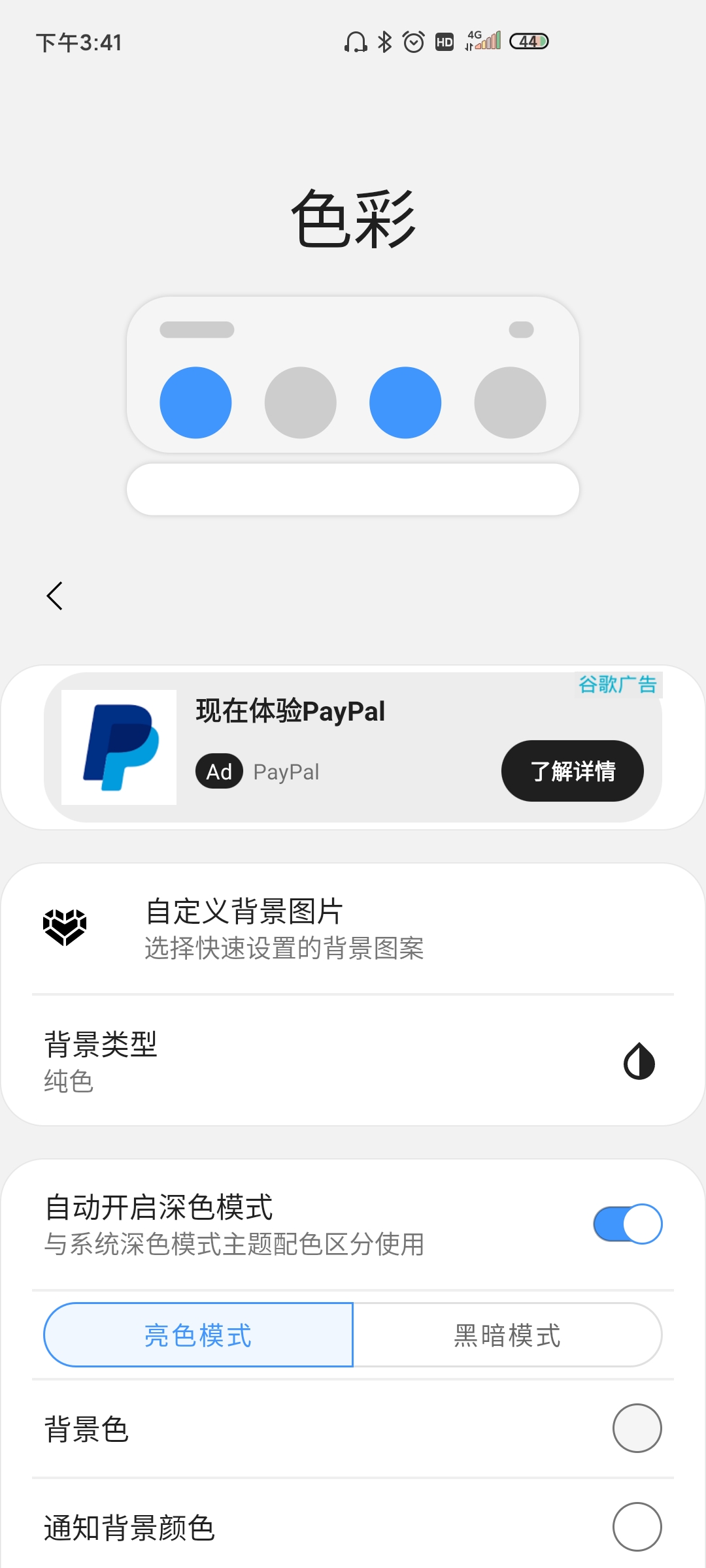Go back using the left chevron arrow
Viewport: 706px width, 1568px height.
[54, 595]
